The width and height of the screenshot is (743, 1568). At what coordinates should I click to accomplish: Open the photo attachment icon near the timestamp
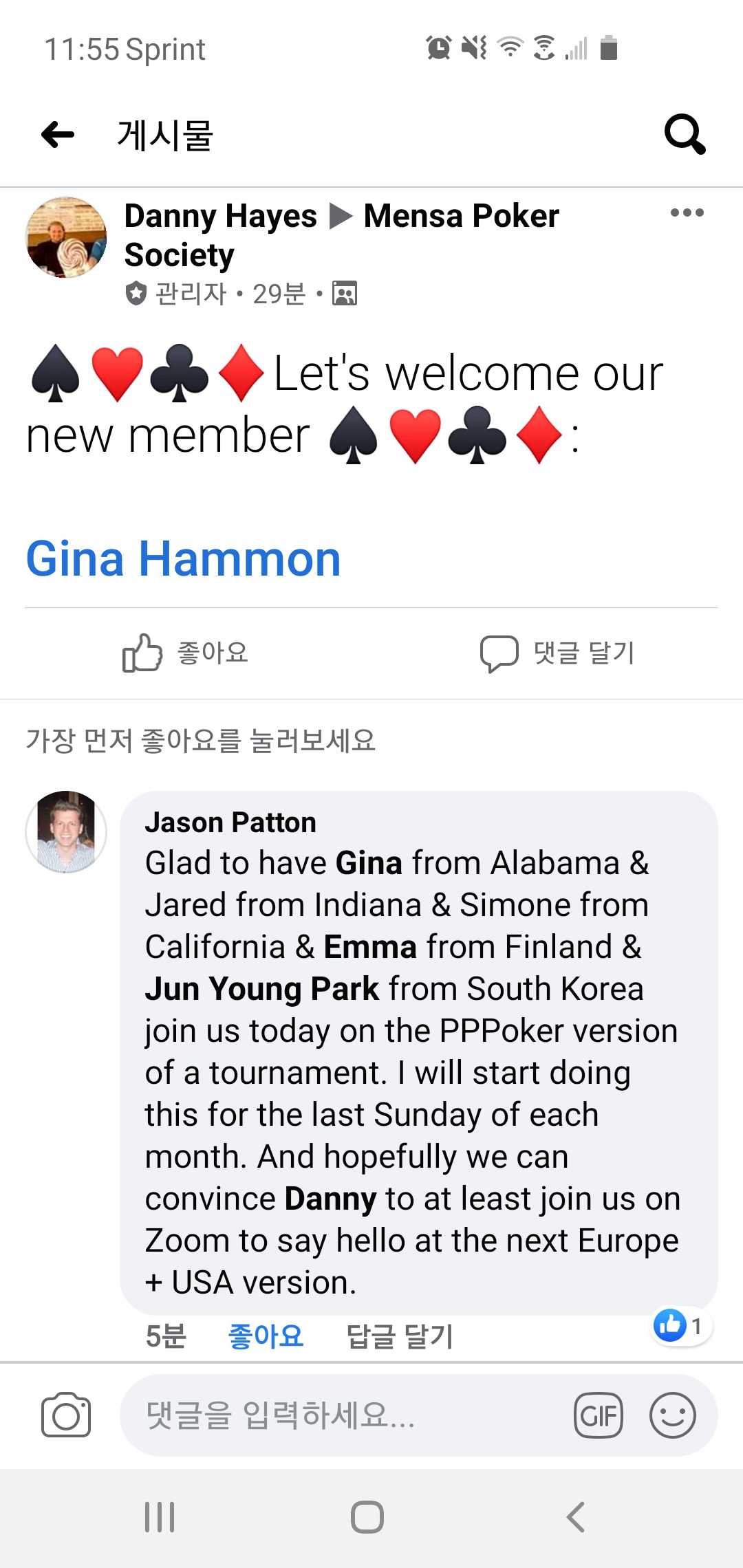pos(343,292)
